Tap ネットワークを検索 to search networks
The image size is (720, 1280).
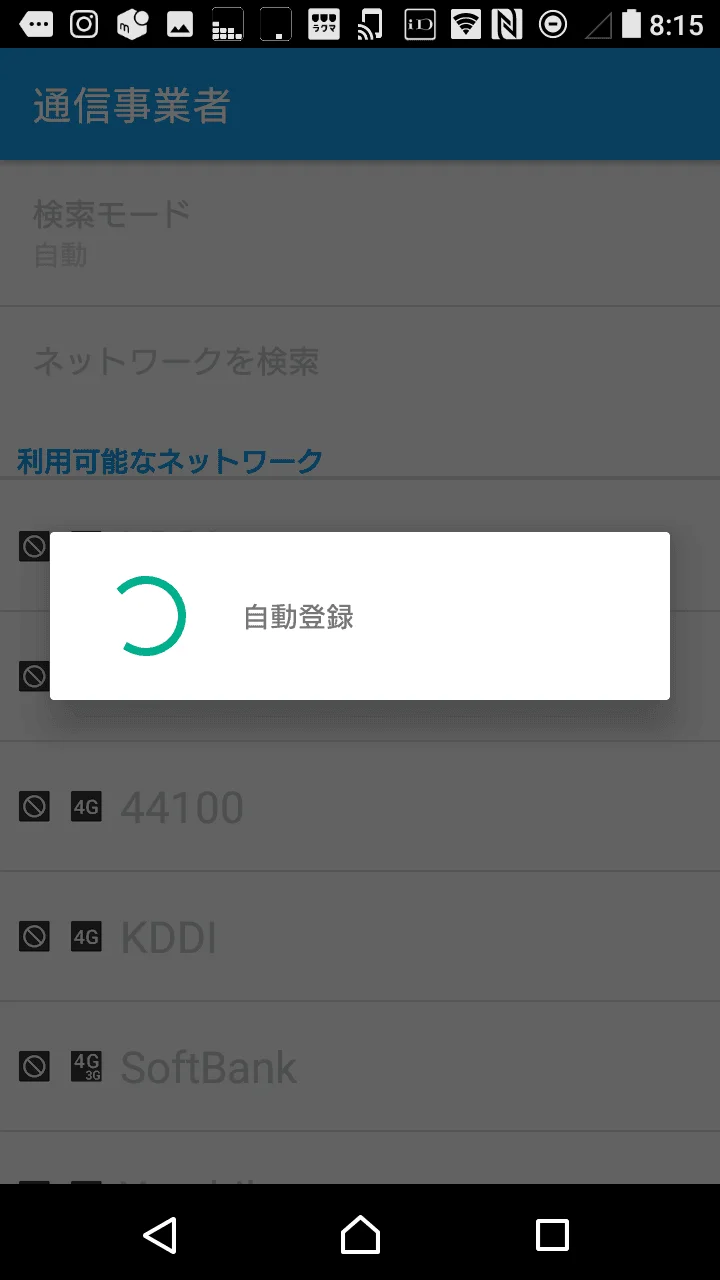click(360, 361)
